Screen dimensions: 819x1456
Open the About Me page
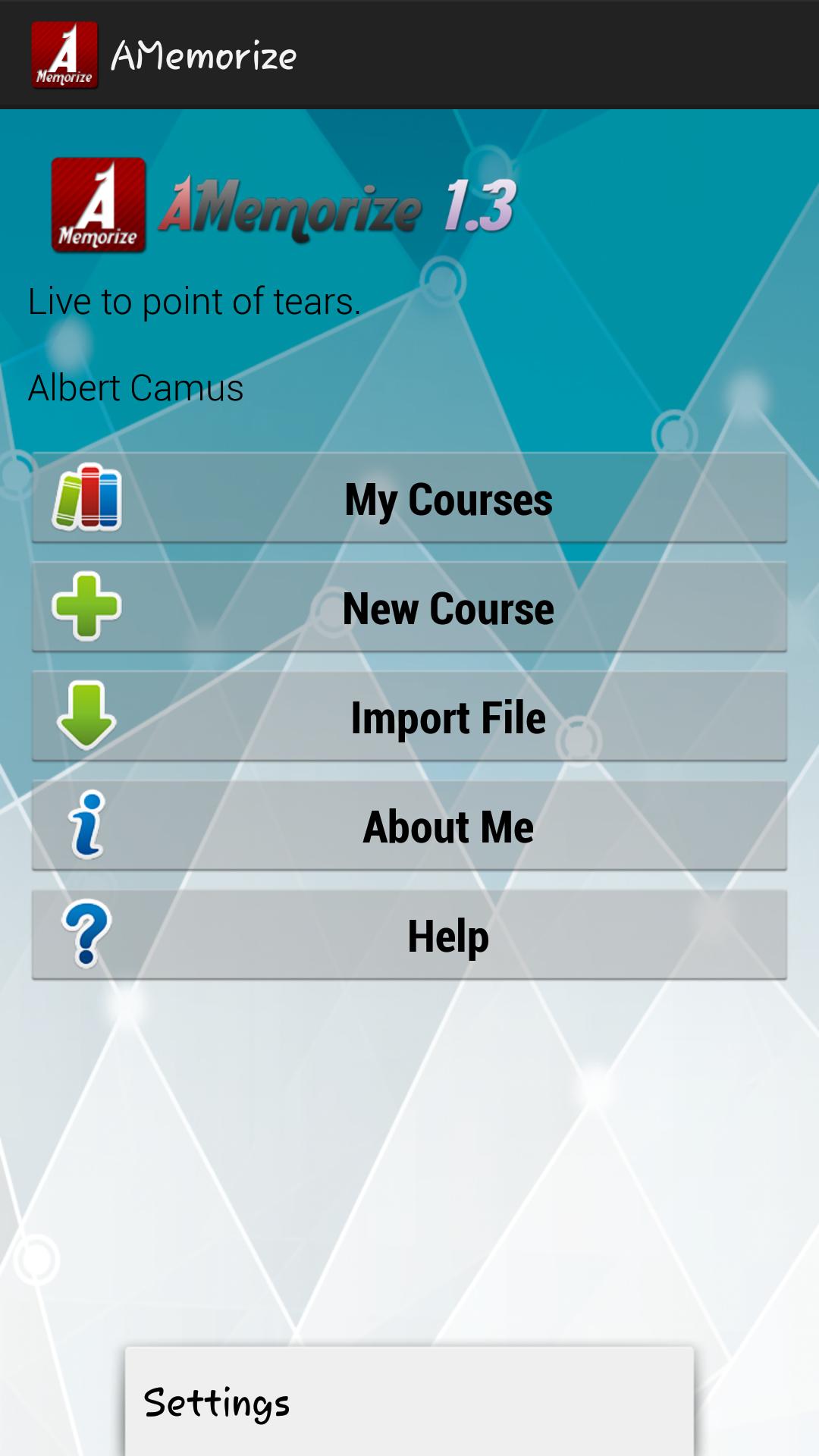click(409, 827)
